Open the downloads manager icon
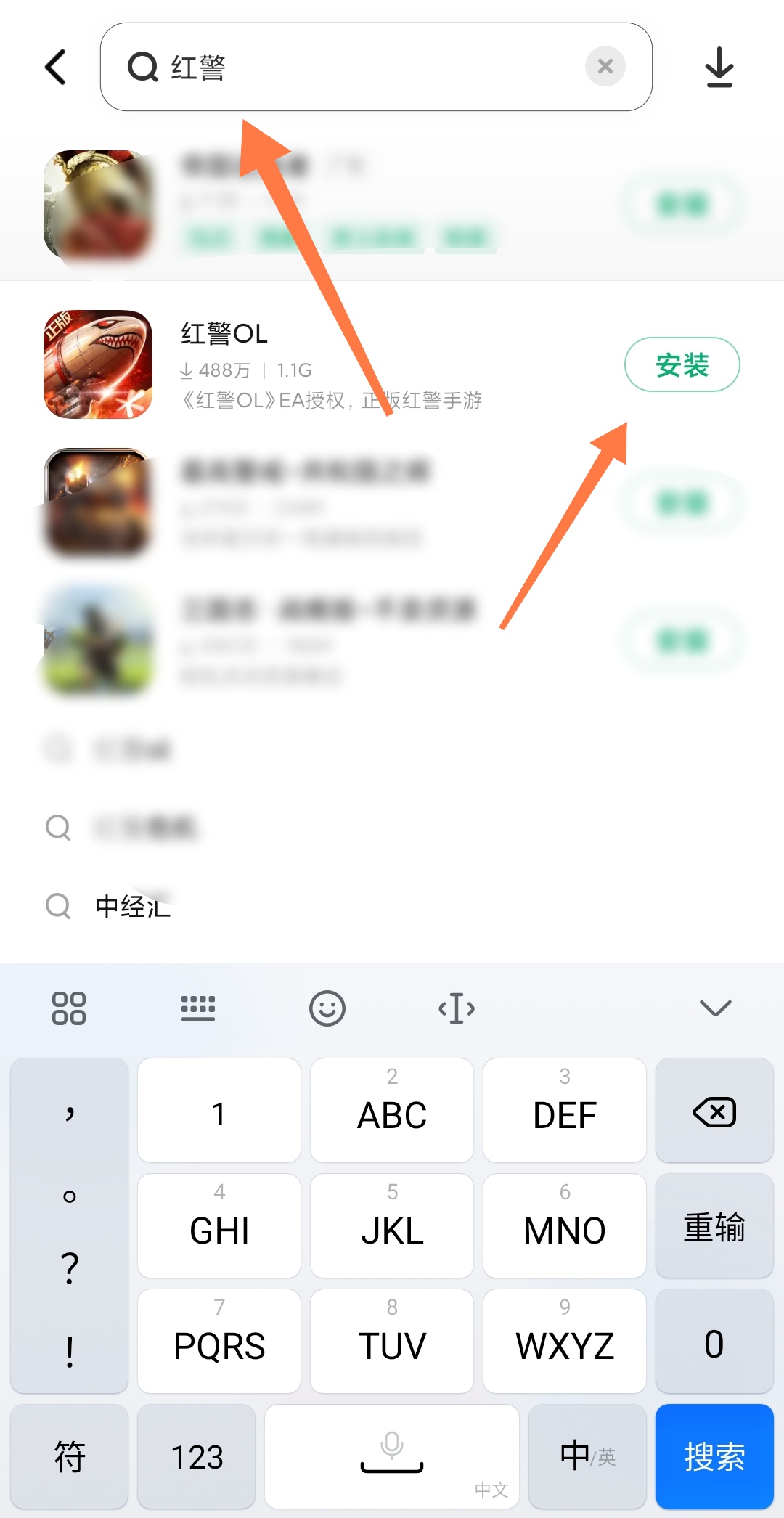The image size is (784, 1518). coord(719,68)
